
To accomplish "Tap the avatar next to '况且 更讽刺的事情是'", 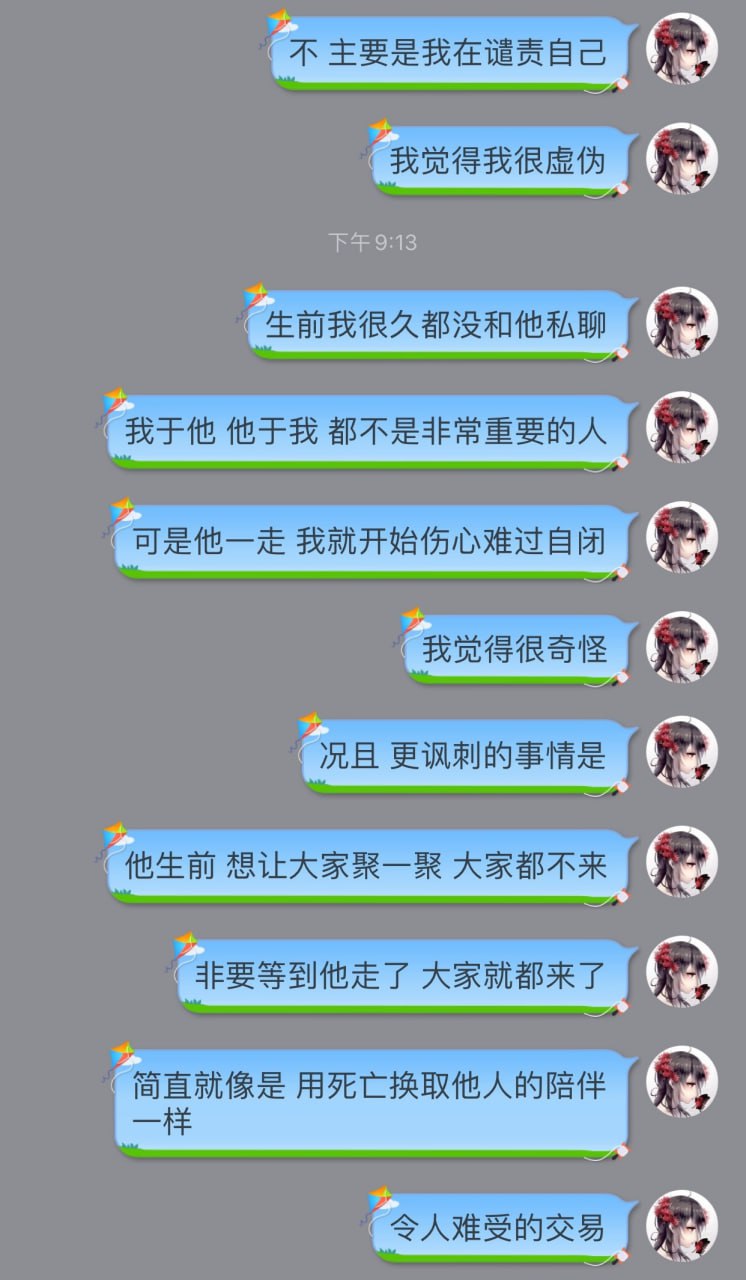I will [683, 752].
